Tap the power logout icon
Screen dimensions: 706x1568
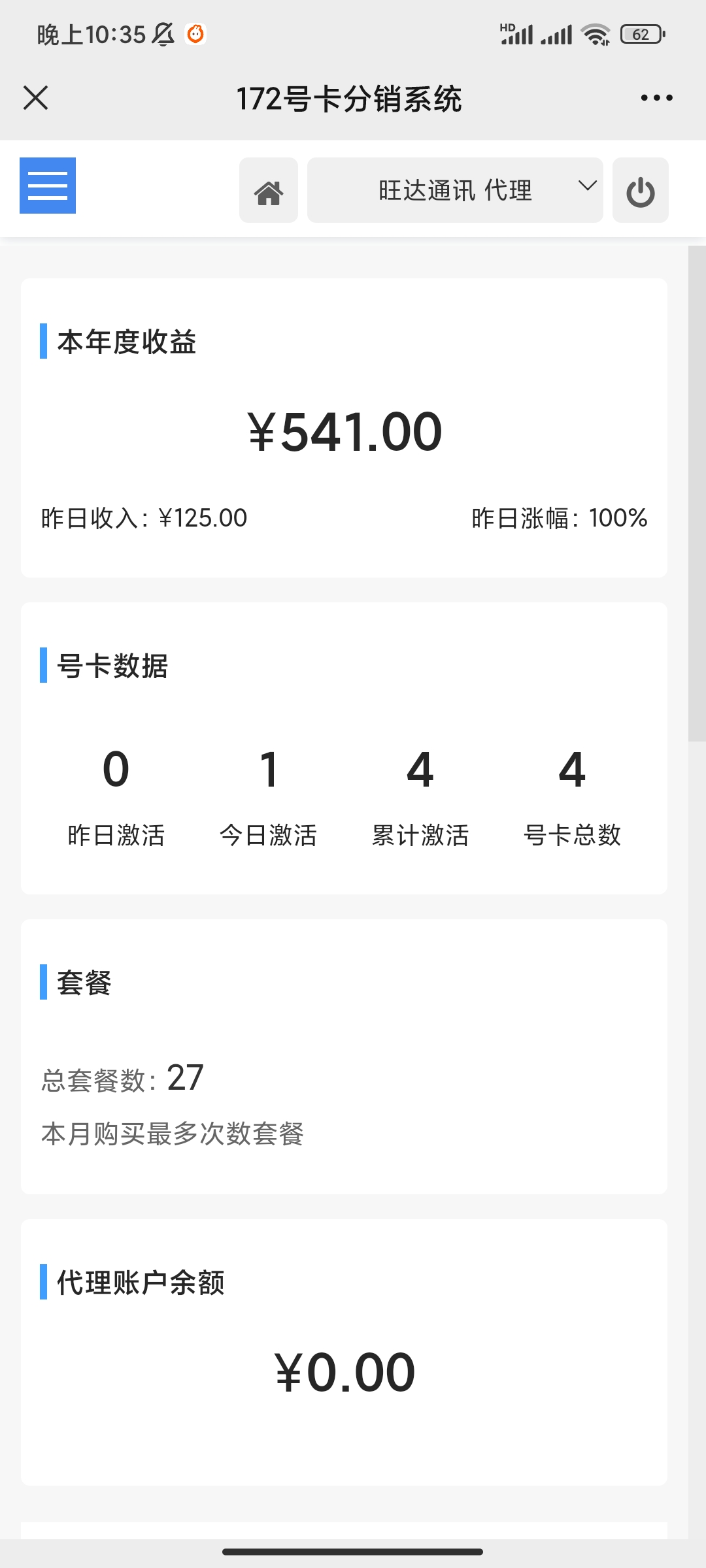click(x=641, y=190)
